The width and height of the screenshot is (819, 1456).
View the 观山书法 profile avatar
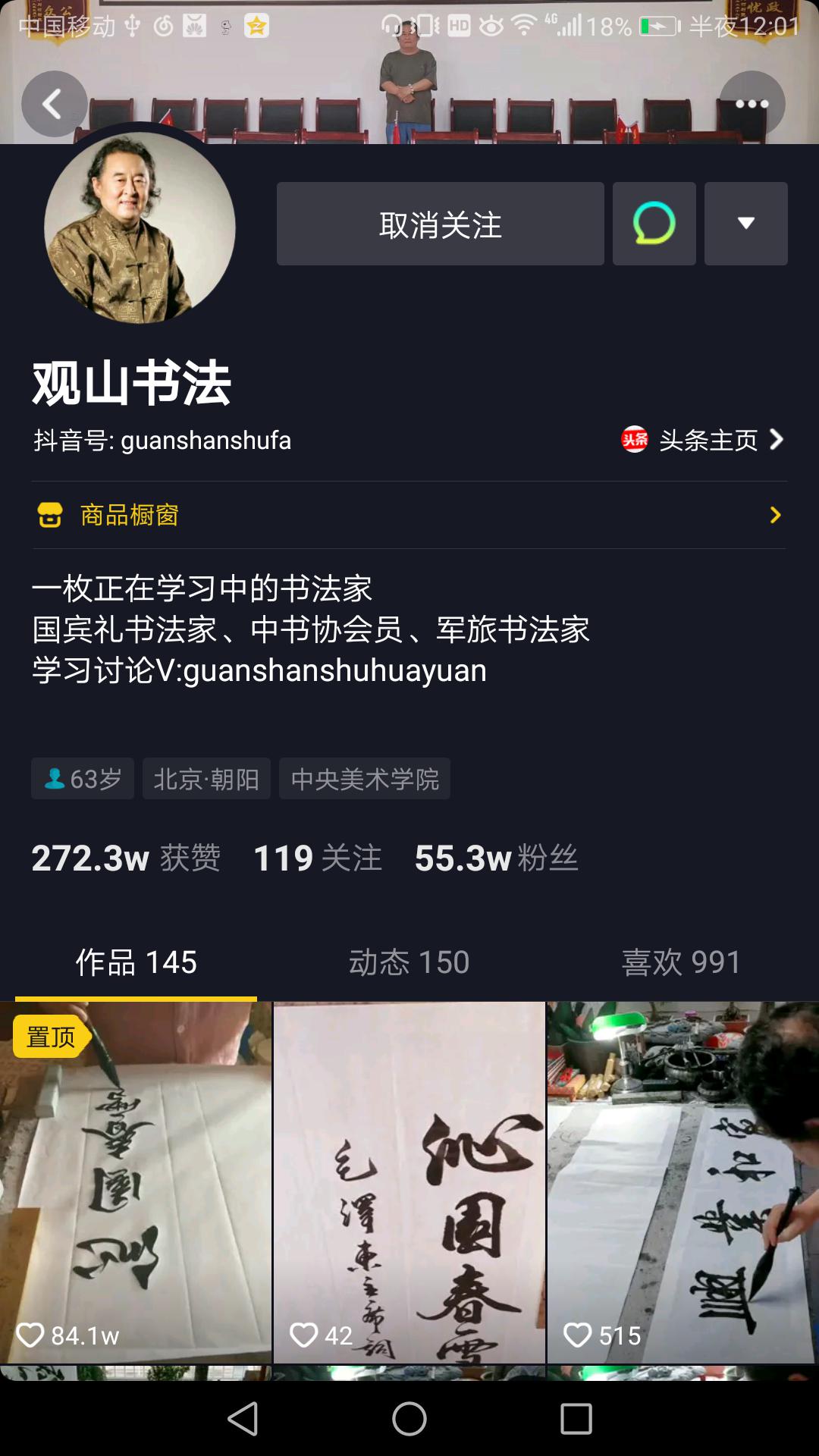[x=140, y=227]
